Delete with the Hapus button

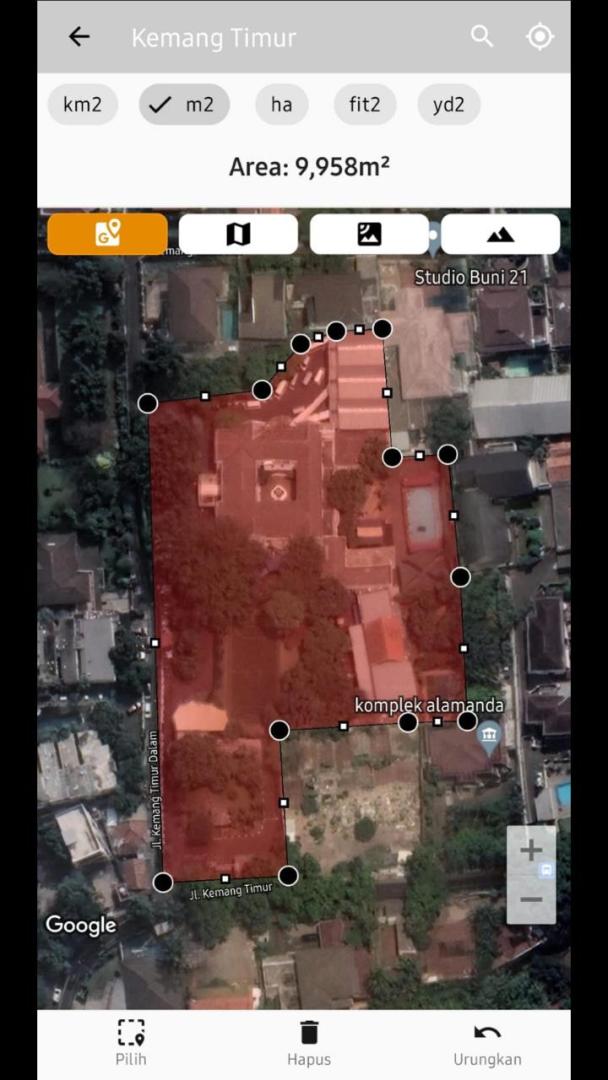tap(309, 1042)
